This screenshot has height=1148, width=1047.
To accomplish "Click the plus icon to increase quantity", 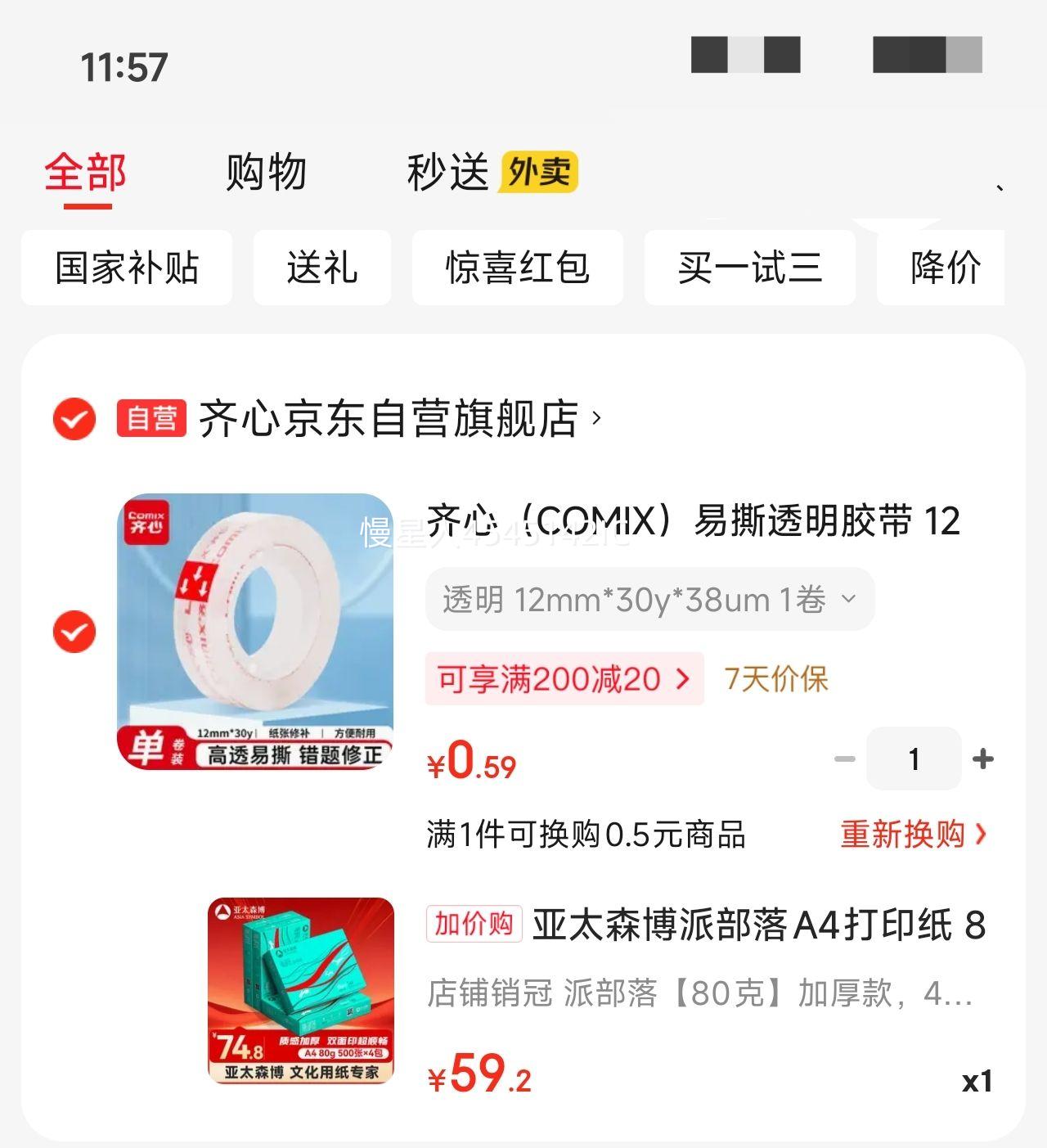I will [x=983, y=759].
